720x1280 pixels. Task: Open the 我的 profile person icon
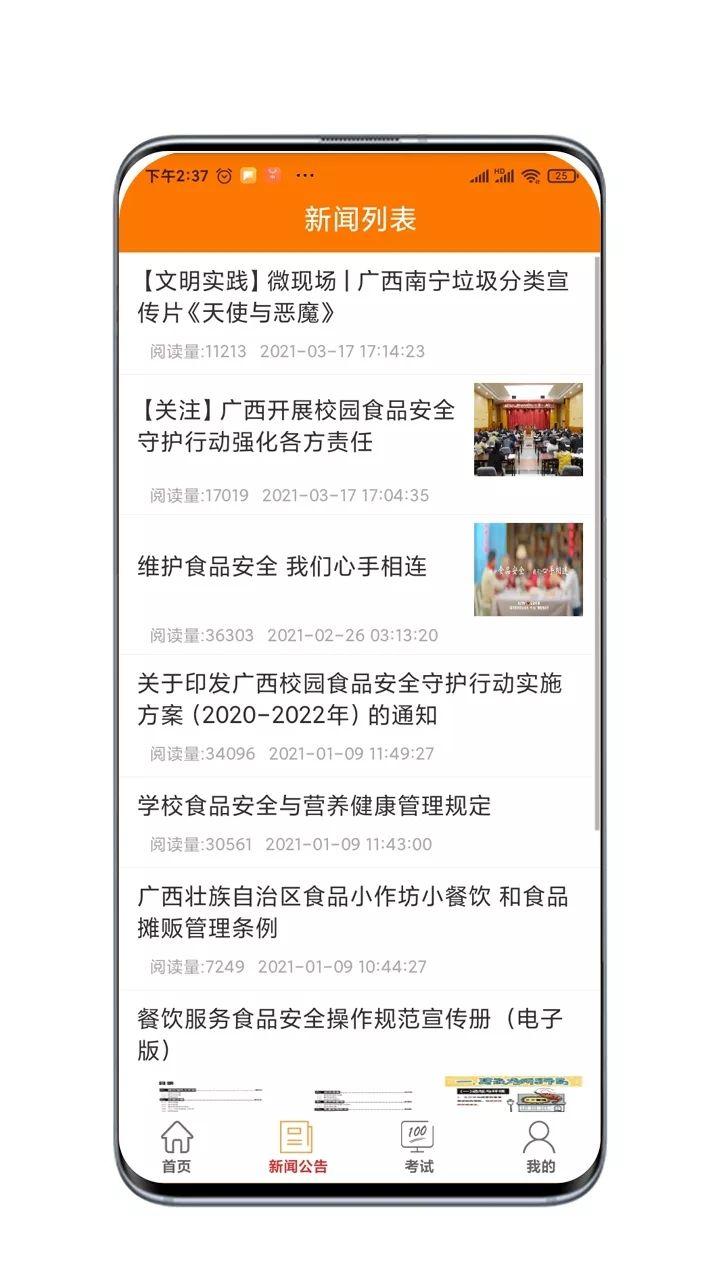pos(538,1138)
